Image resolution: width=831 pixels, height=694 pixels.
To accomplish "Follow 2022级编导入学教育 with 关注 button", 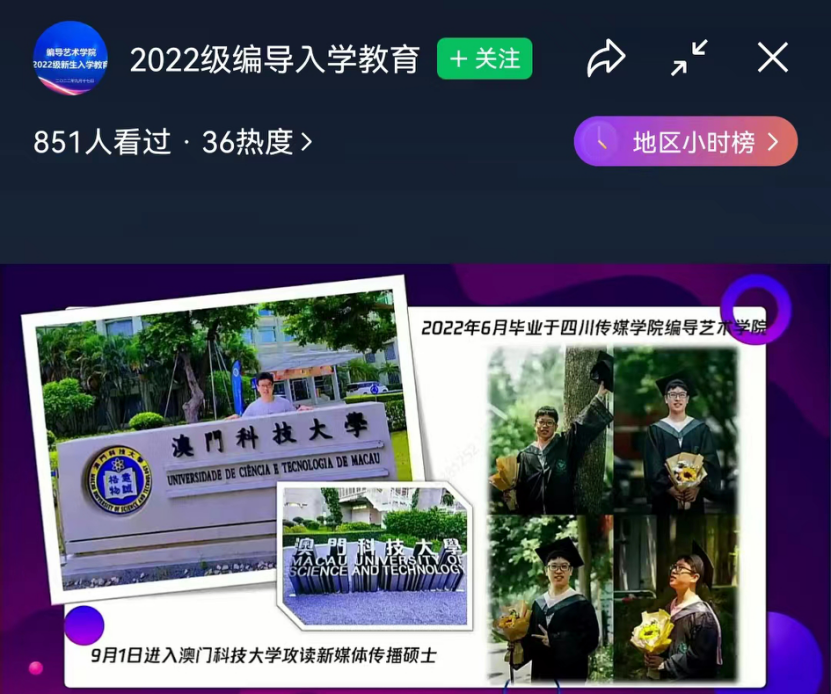I will [484, 59].
